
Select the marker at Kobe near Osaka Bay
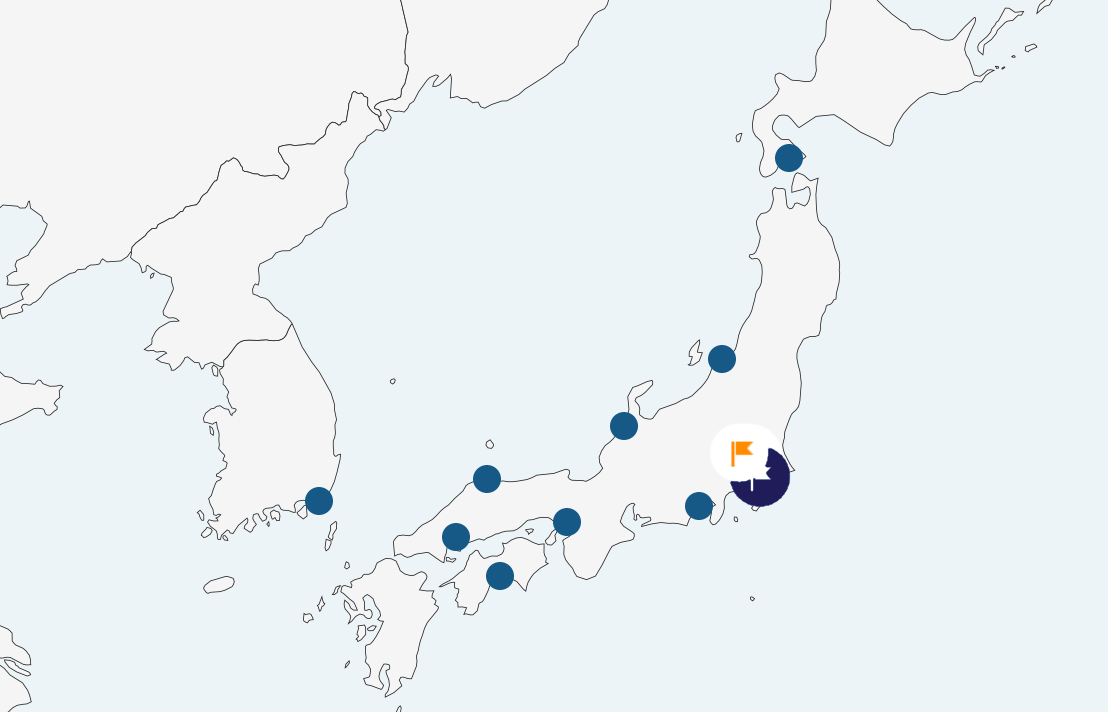pos(567,522)
